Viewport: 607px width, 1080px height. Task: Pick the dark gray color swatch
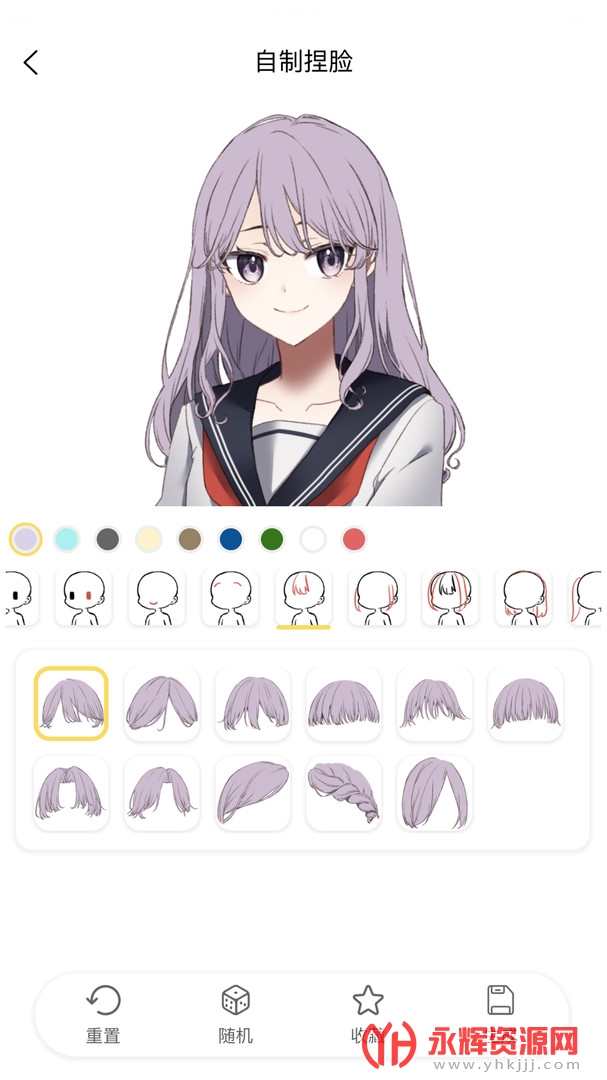108,540
